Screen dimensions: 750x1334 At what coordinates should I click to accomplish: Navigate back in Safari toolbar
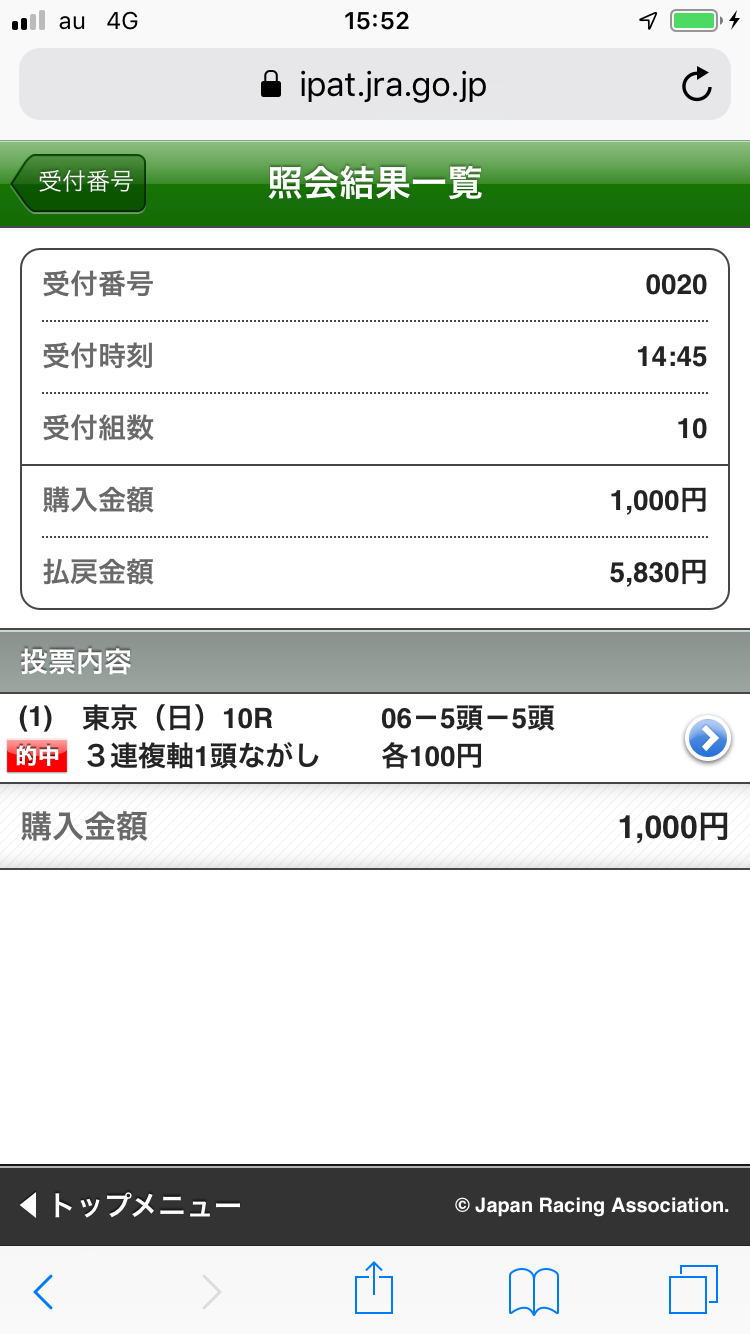point(43,1292)
